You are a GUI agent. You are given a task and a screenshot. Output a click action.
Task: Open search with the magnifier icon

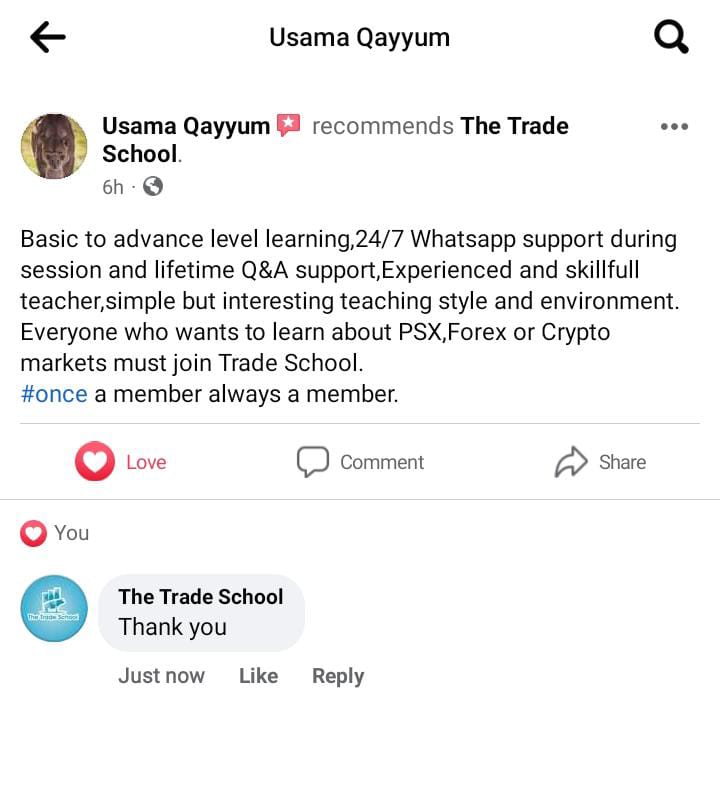671,38
